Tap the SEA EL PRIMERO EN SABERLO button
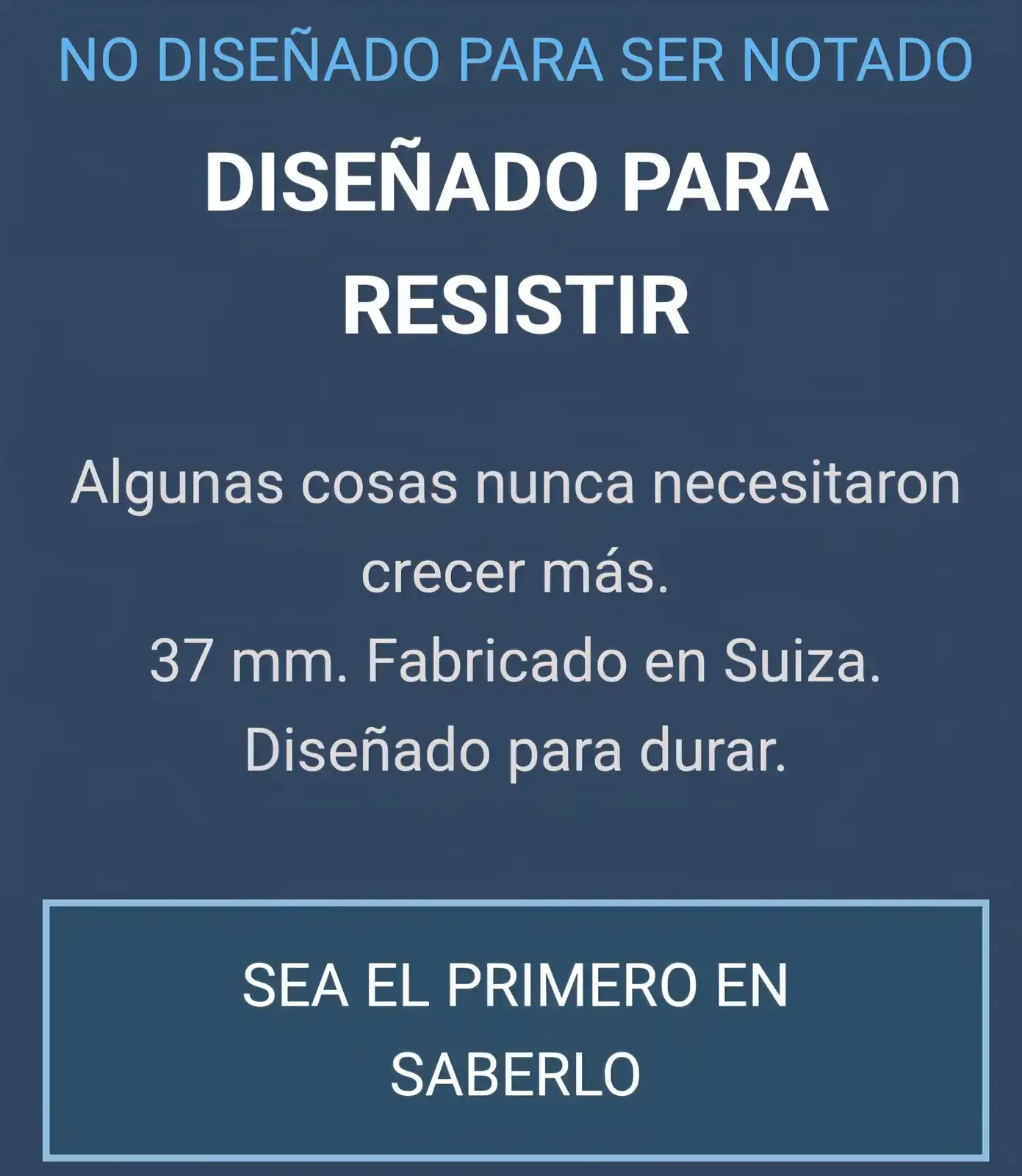Image resolution: width=1022 pixels, height=1176 pixels. [x=515, y=1030]
